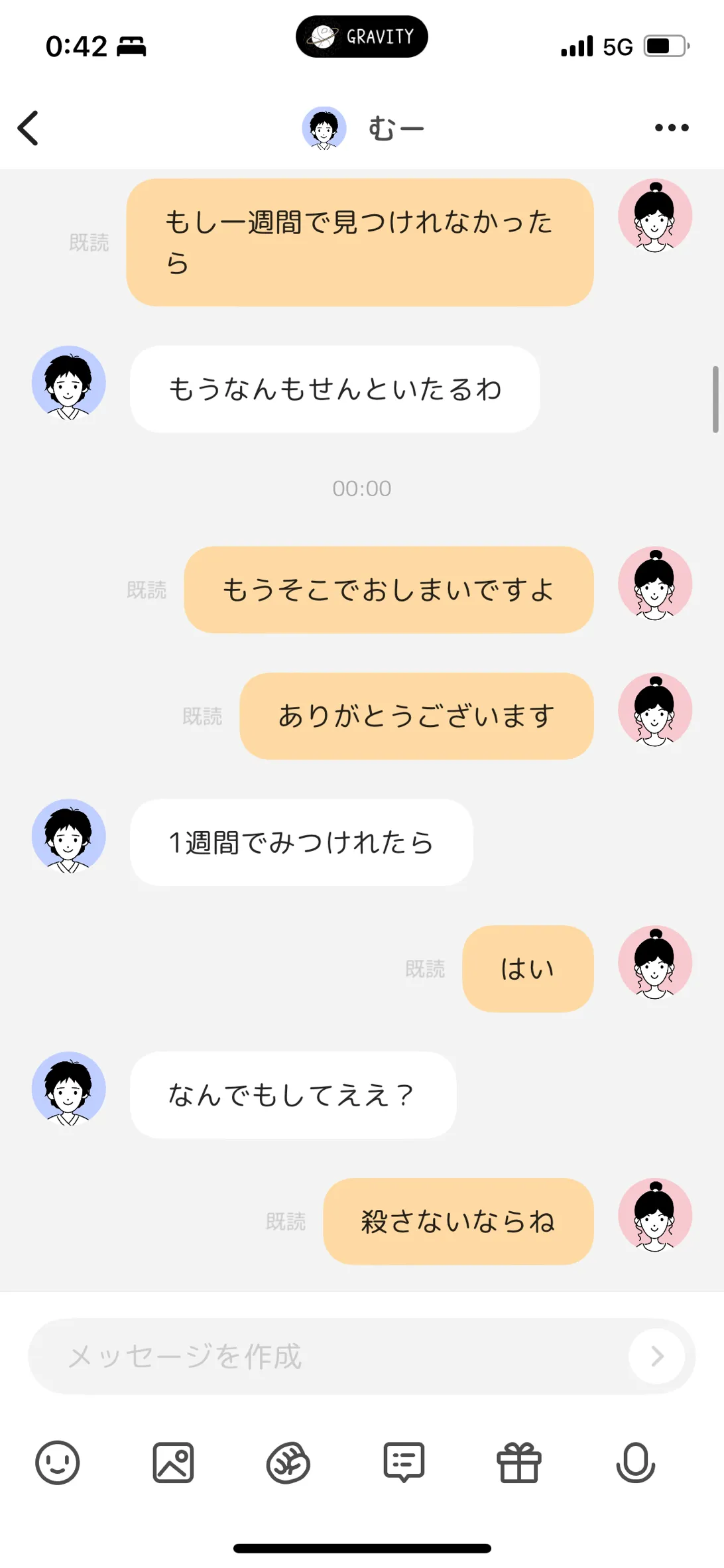Tap the avatar beside なんでもしてええ？

click(x=69, y=1088)
